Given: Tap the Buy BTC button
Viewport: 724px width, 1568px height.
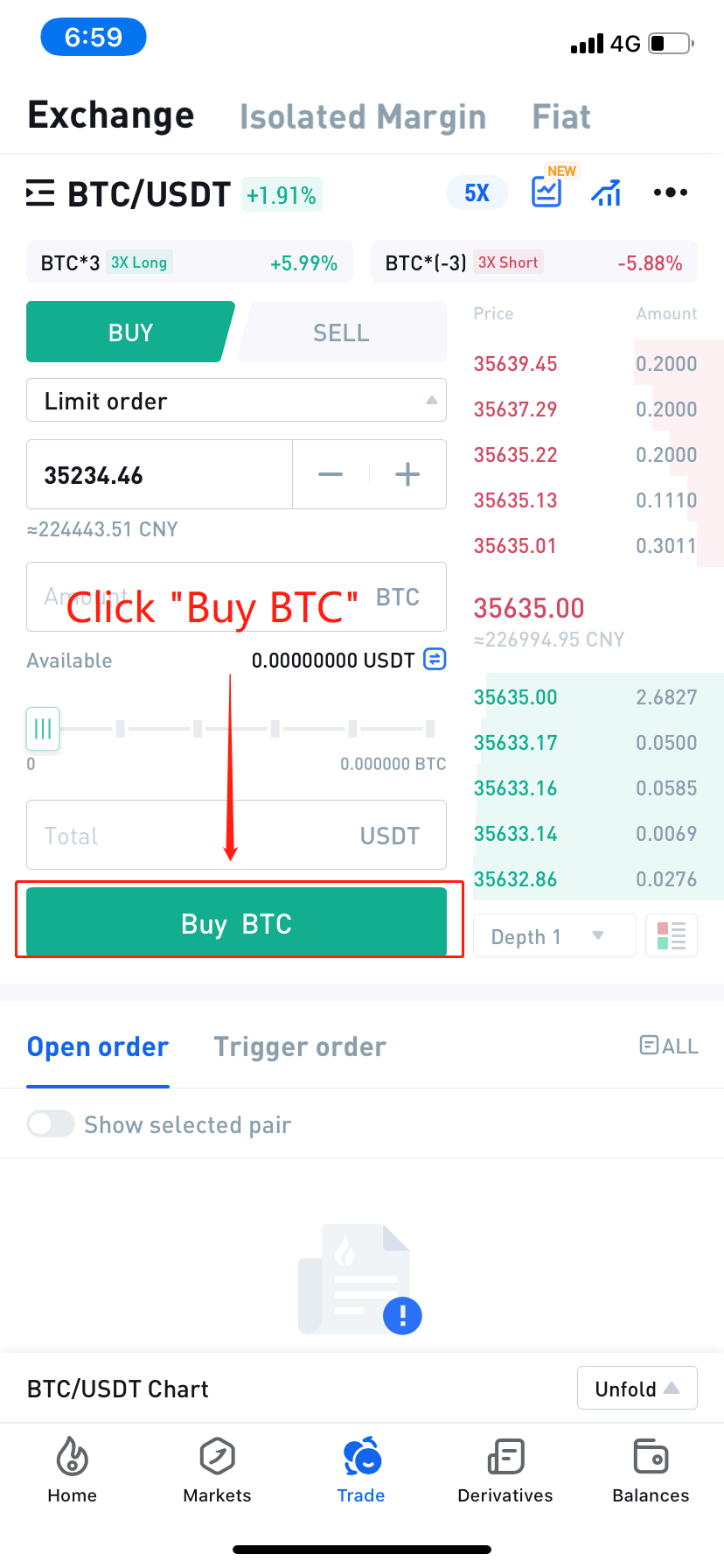Looking at the screenshot, I should tap(236, 923).
